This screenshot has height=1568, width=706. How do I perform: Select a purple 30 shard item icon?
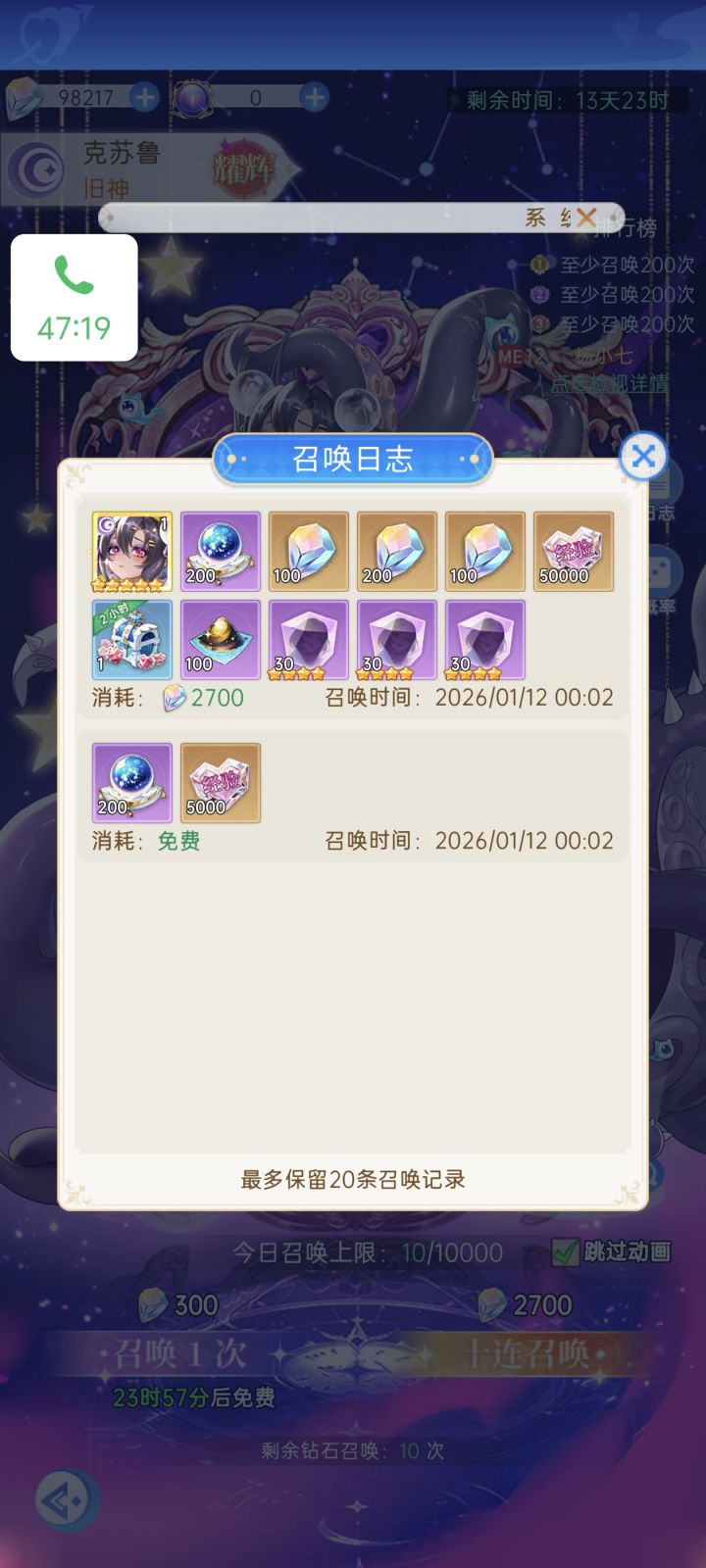click(308, 640)
